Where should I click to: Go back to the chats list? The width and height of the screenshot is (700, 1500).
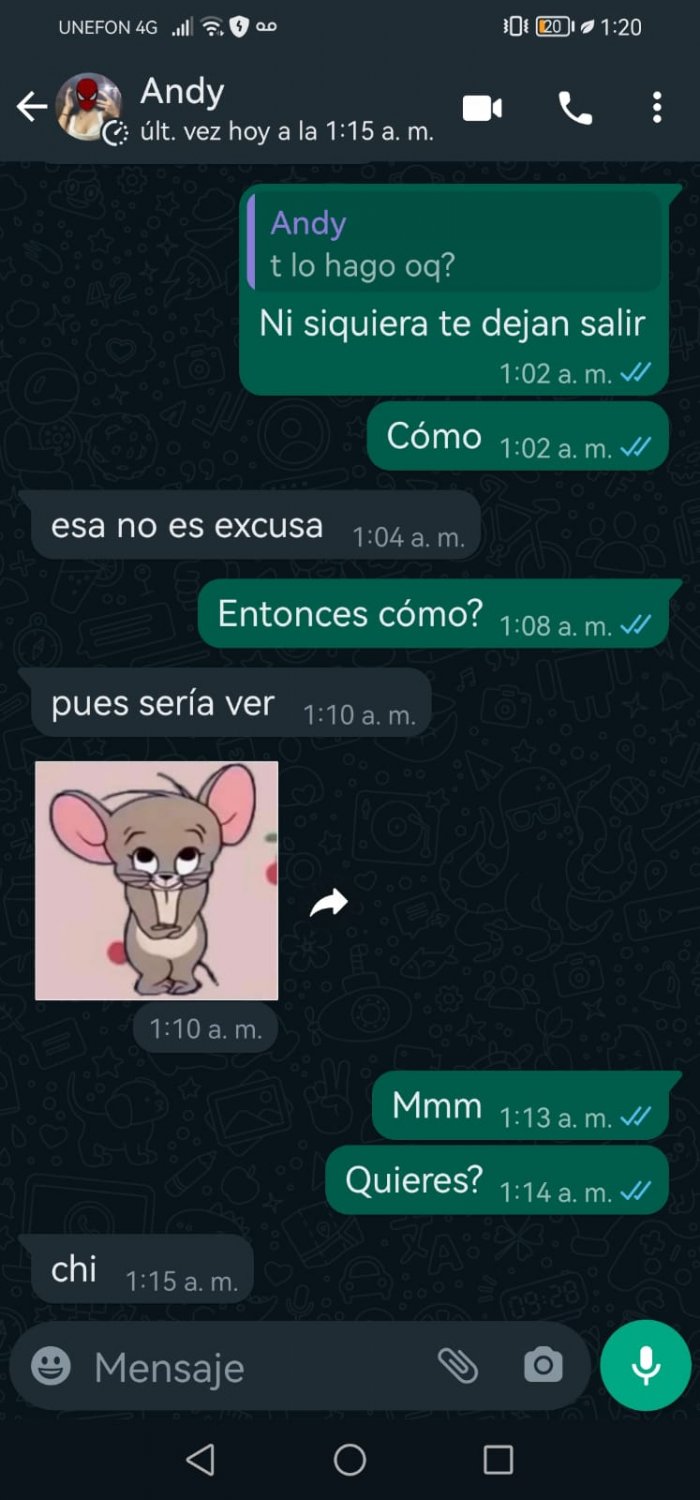click(x=32, y=107)
